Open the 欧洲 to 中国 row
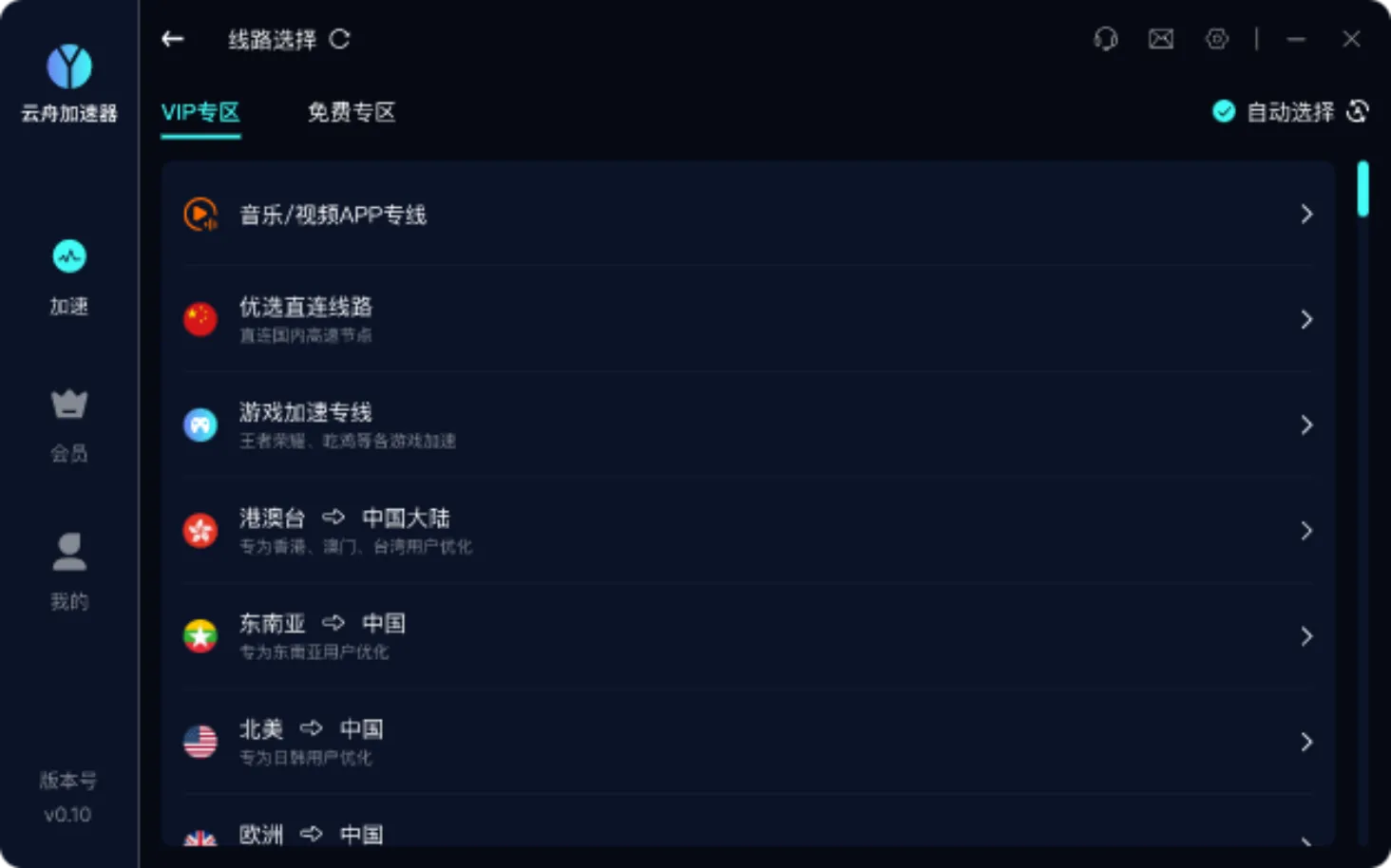Screen dimensions: 1391x868 pyautogui.click(x=747, y=832)
